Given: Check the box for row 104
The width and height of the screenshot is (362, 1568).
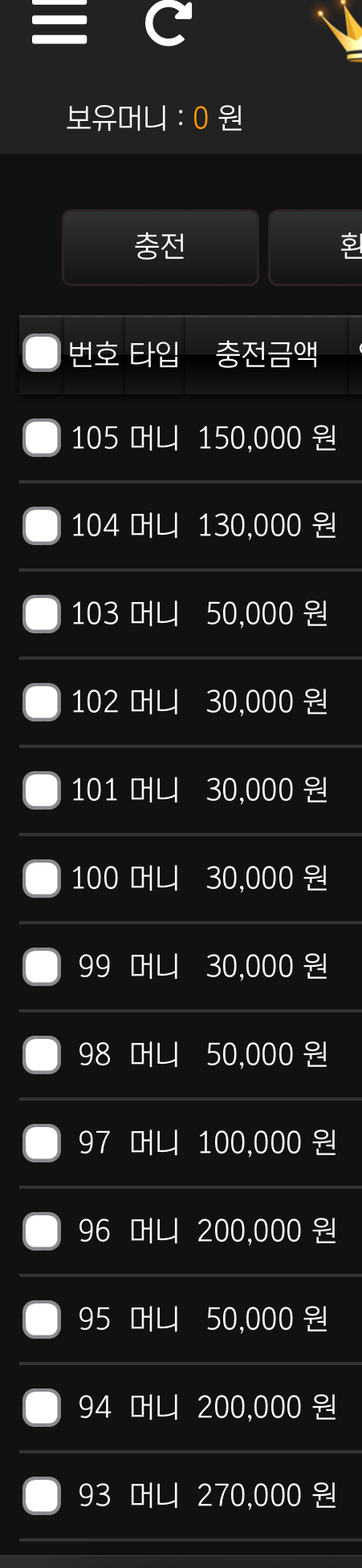Looking at the screenshot, I should click(x=42, y=526).
